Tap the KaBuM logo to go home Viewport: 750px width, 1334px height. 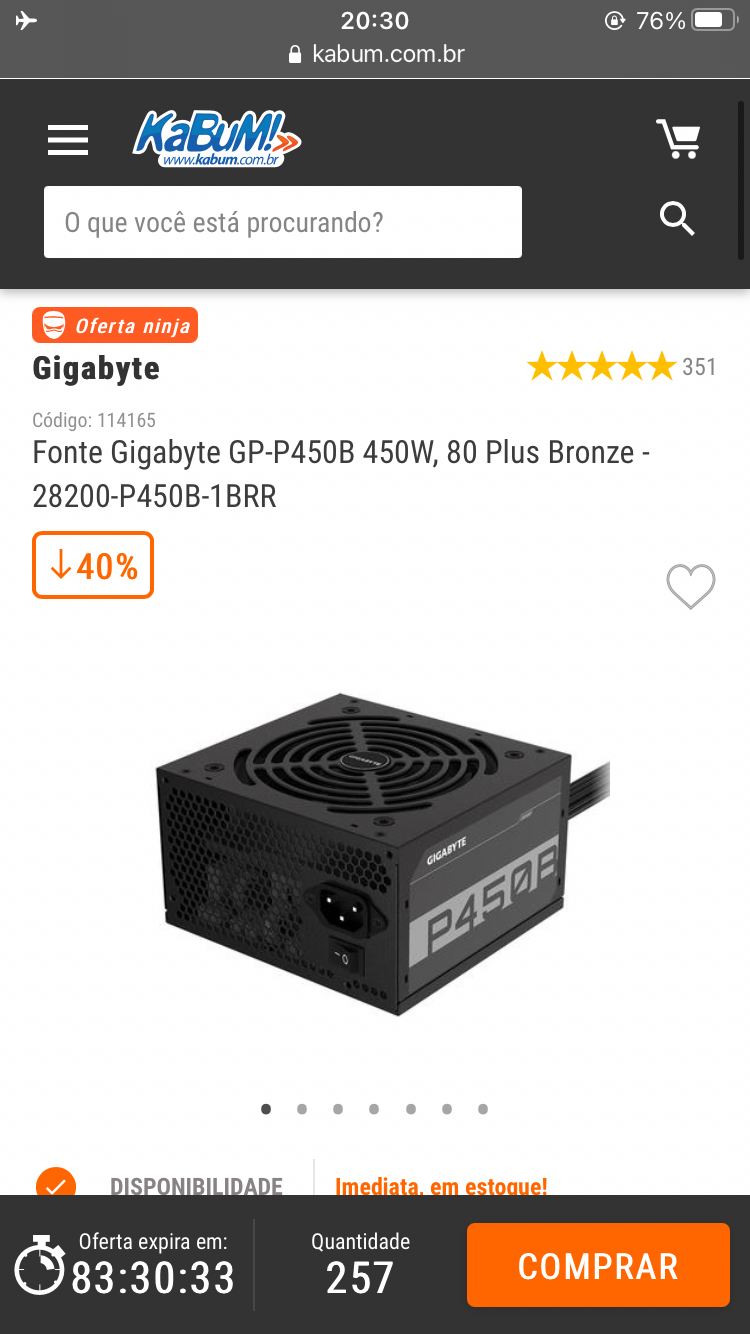pyautogui.click(x=216, y=138)
